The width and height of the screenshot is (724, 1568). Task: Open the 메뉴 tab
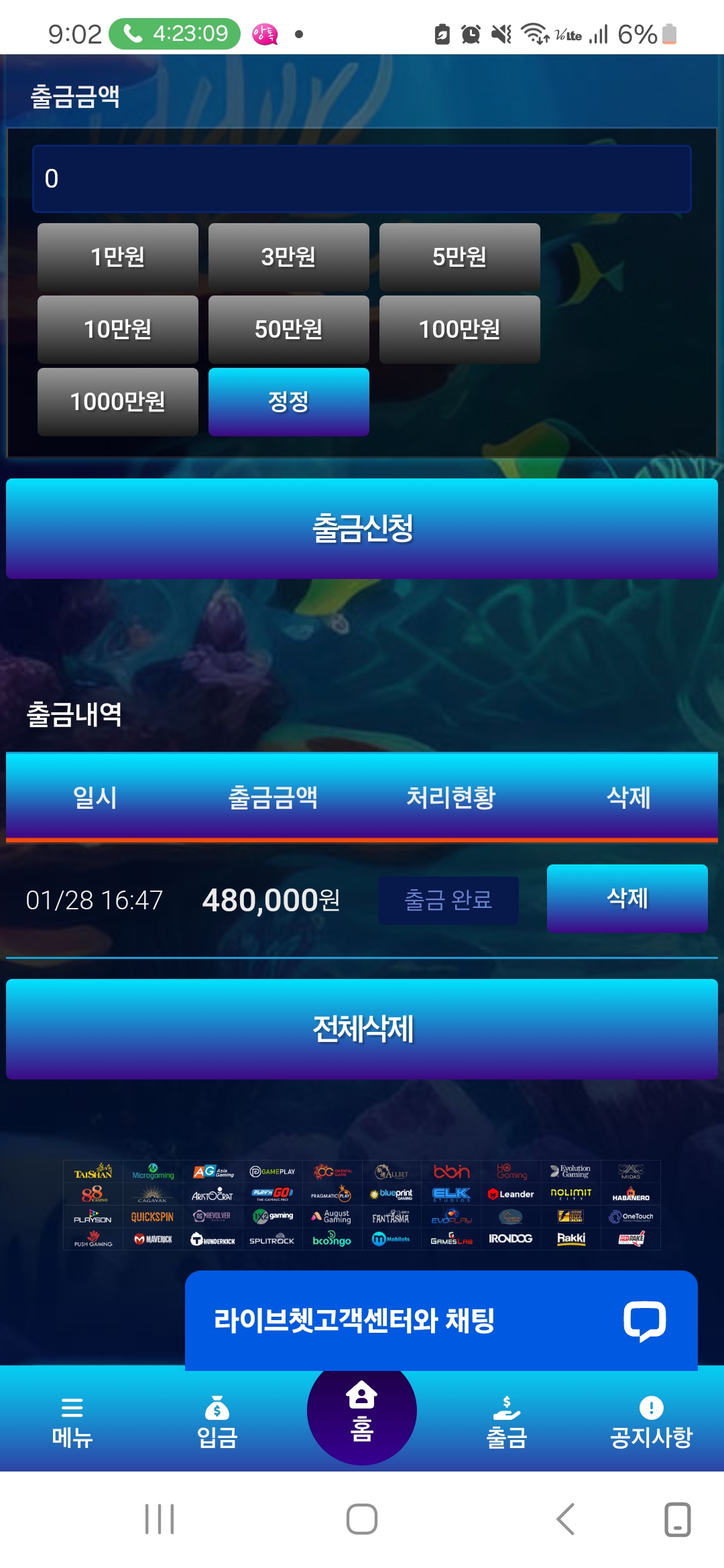coord(72,1422)
